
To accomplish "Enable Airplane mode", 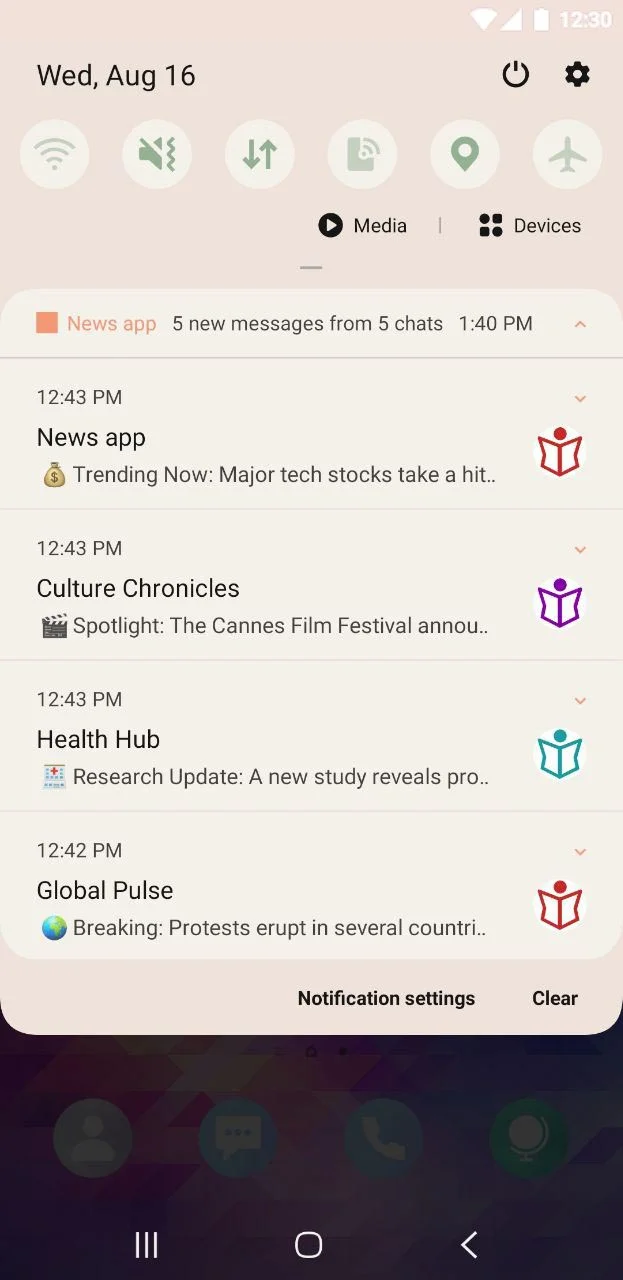I will click(x=567, y=154).
